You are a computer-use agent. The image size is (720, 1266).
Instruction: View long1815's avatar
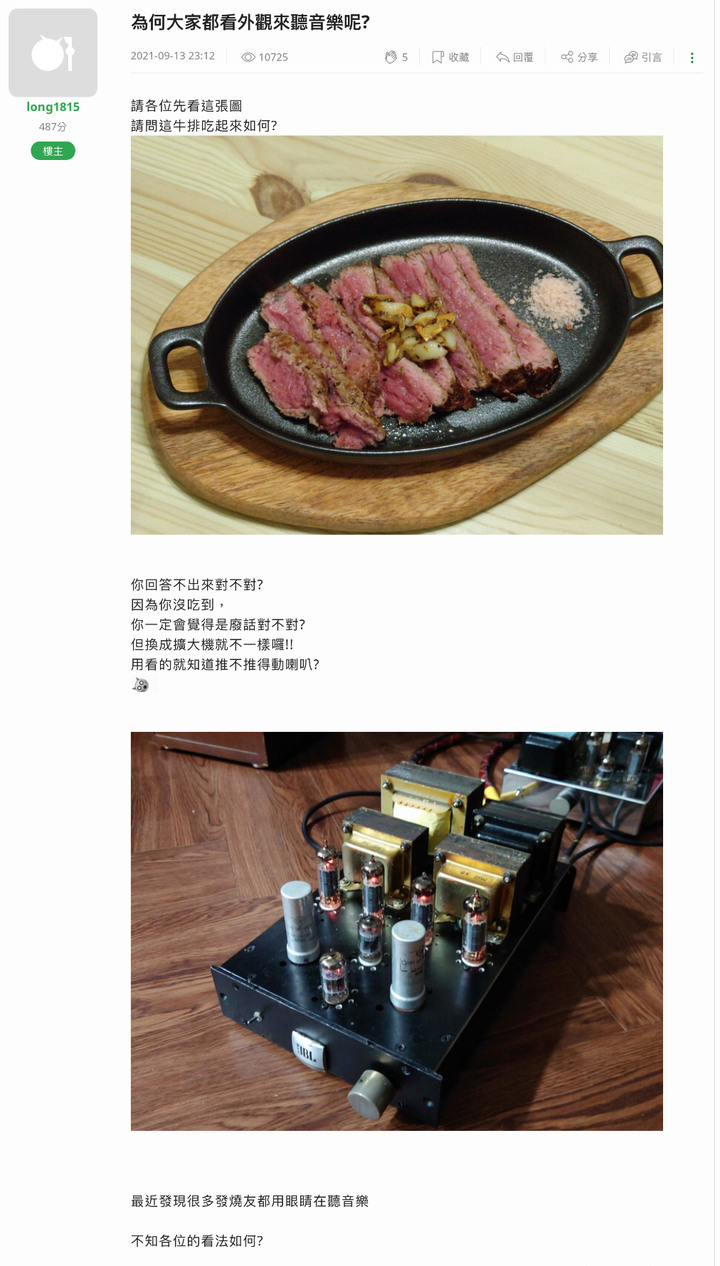click(53, 53)
